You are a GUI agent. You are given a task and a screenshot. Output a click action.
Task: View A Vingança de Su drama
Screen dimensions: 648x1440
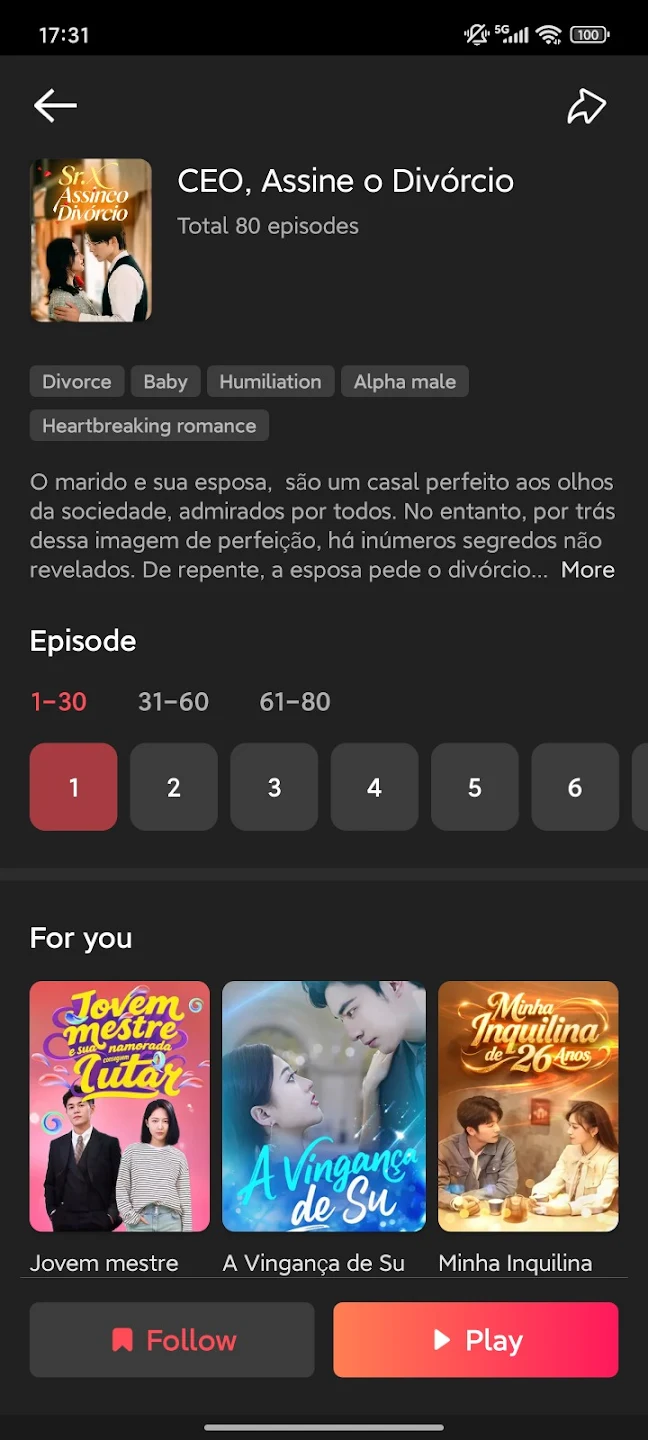click(324, 1106)
